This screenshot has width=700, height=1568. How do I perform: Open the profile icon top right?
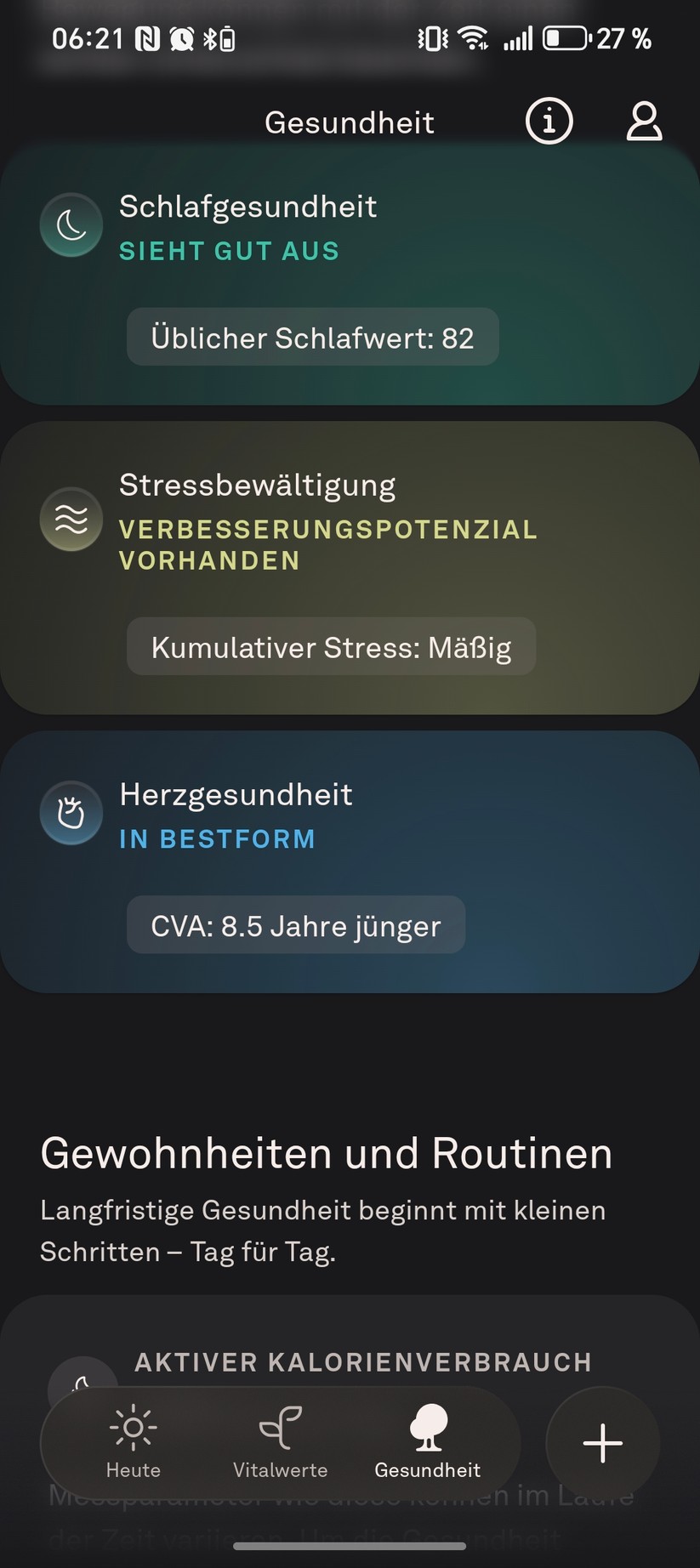(x=644, y=122)
